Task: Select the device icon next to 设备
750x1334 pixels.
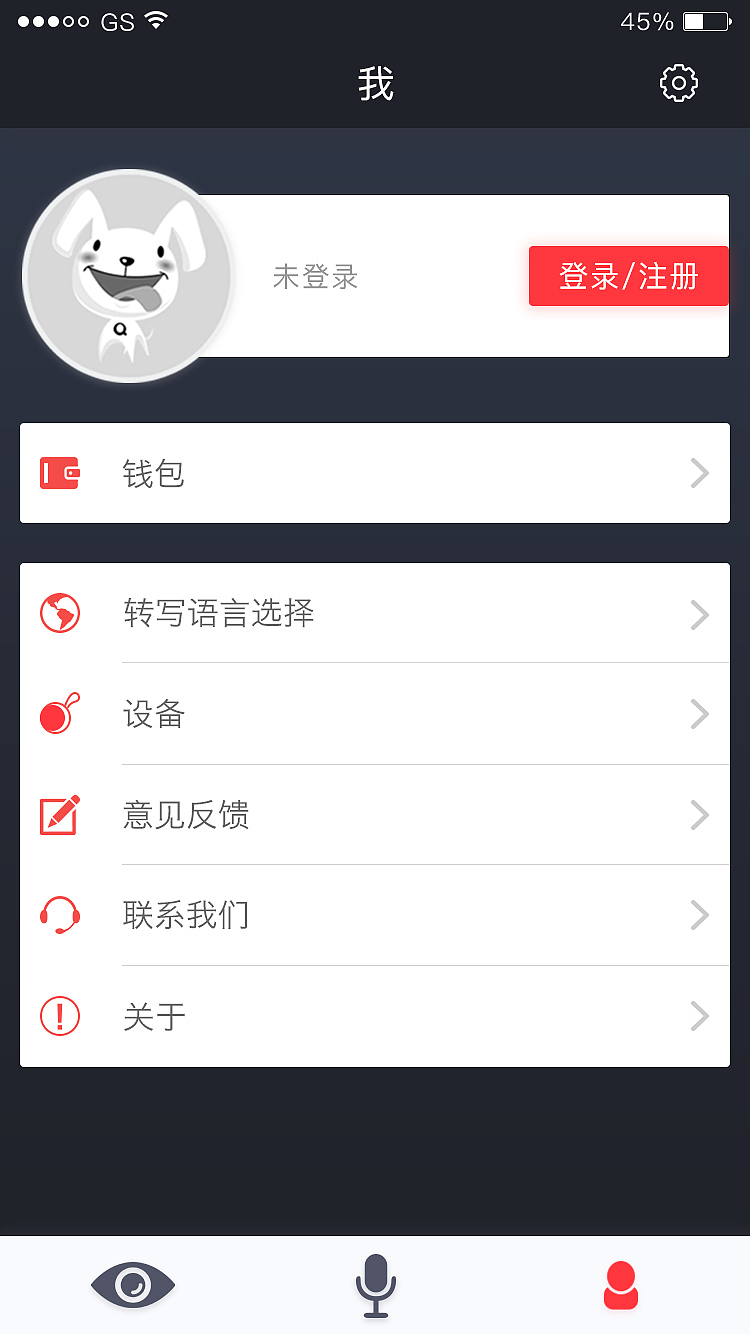Action: click(59, 714)
